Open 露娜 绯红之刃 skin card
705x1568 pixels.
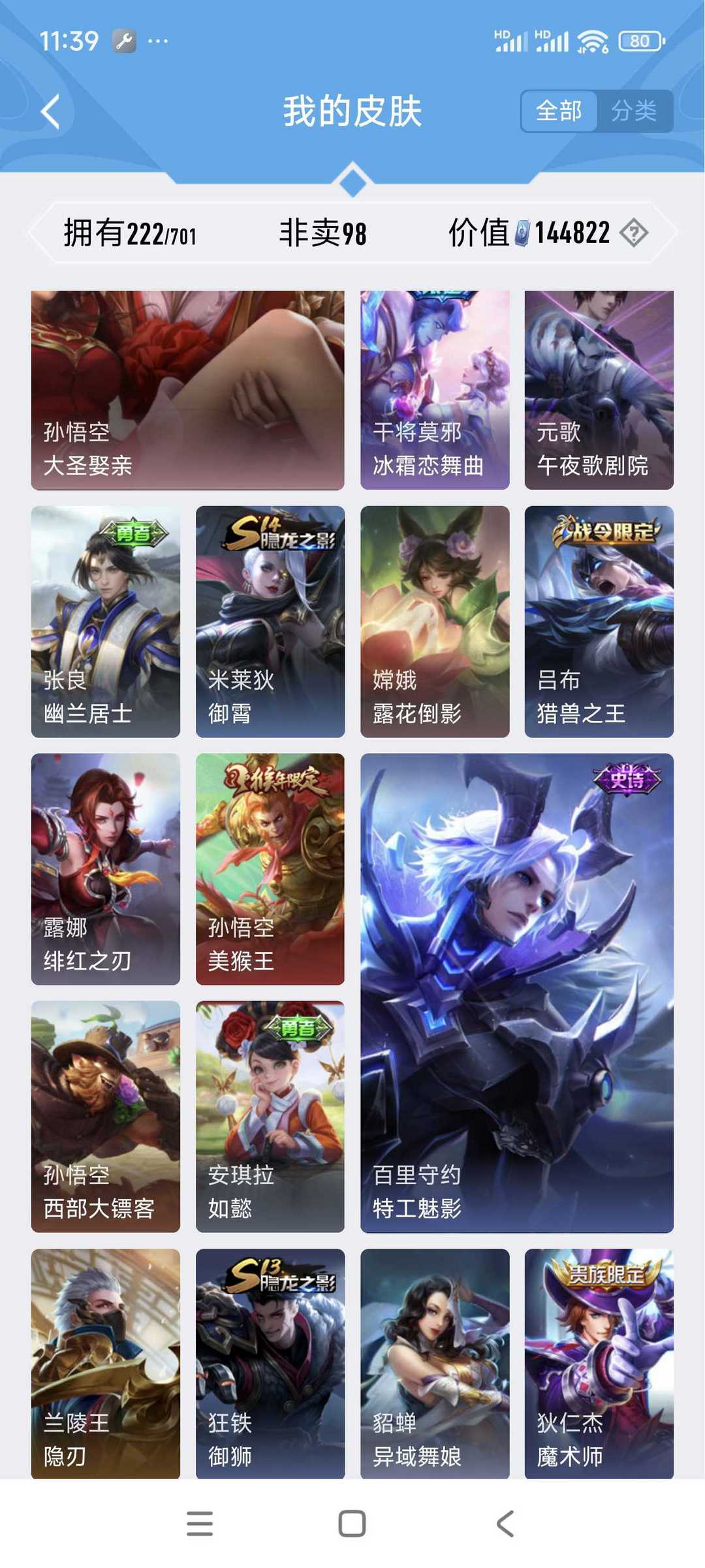click(106, 869)
